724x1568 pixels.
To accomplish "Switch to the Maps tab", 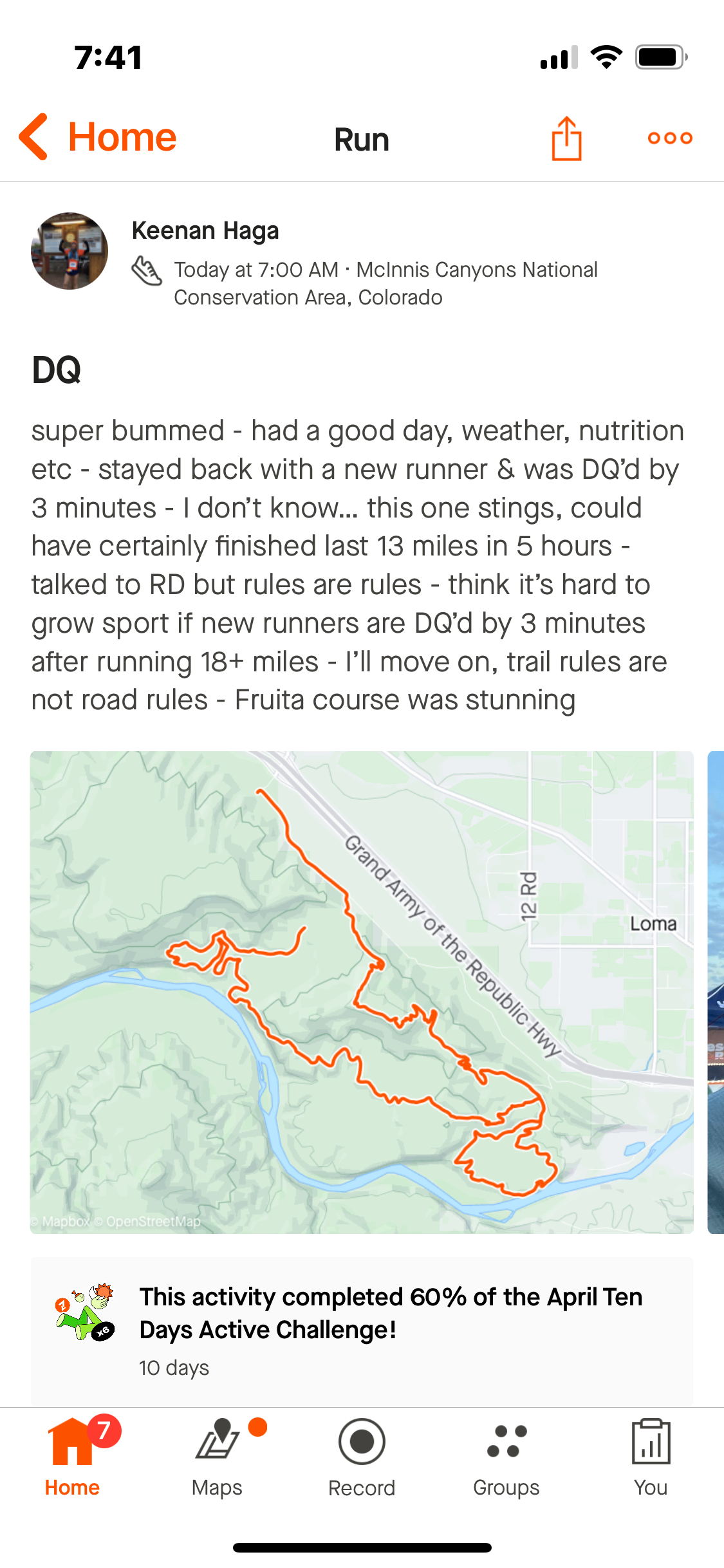I will pos(217,1458).
